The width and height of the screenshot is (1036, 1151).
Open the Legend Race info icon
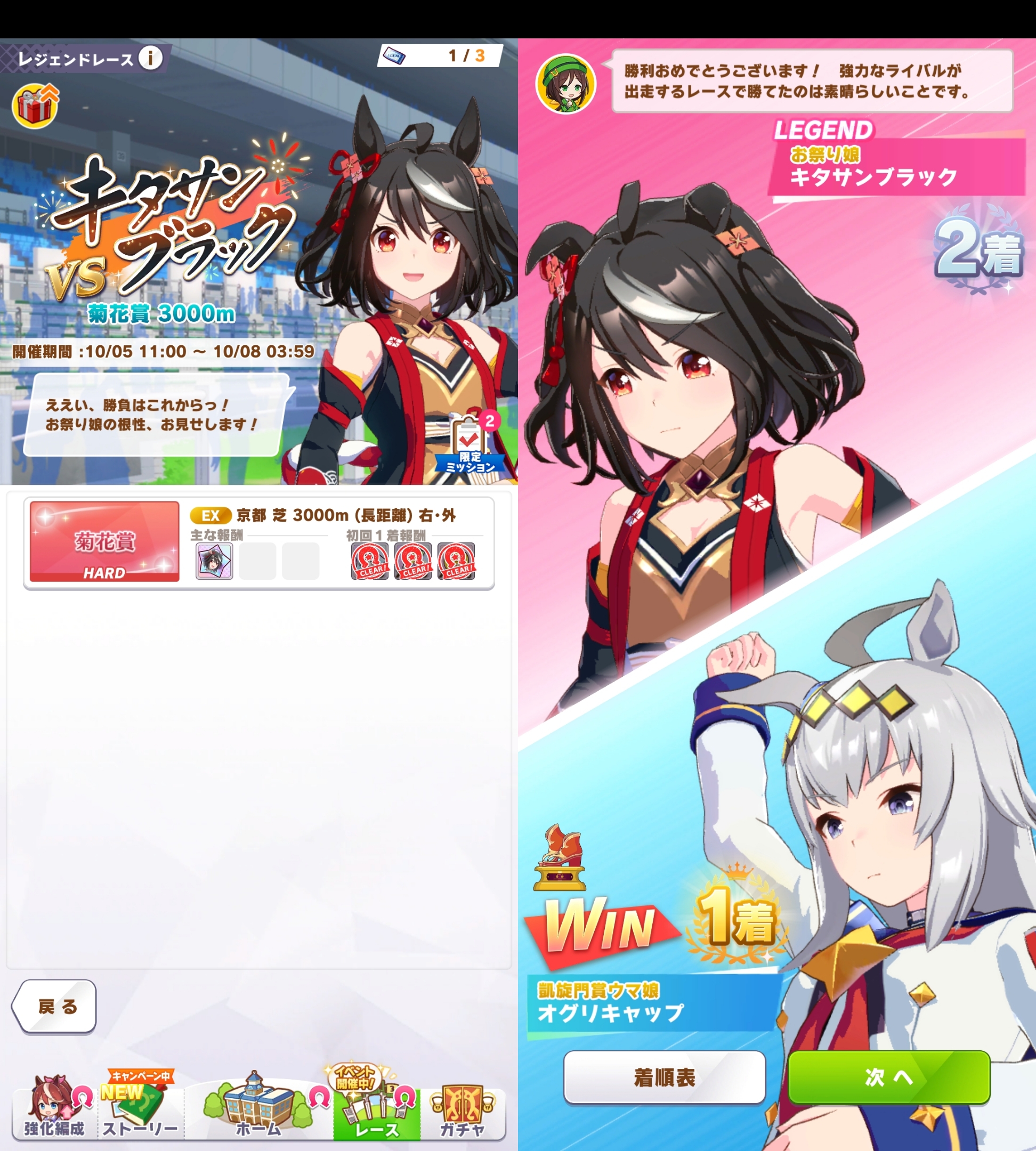coord(151,58)
